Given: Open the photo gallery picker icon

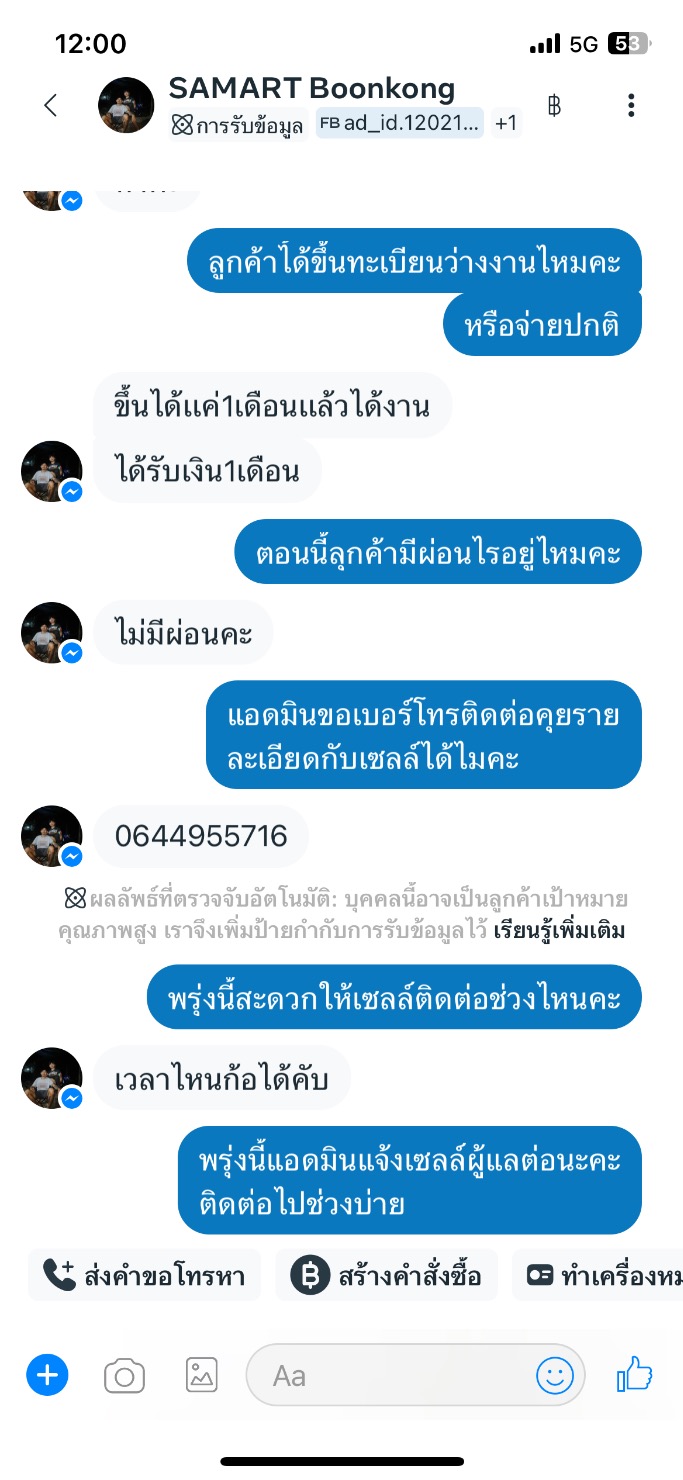Looking at the screenshot, I should (201, 1376).
